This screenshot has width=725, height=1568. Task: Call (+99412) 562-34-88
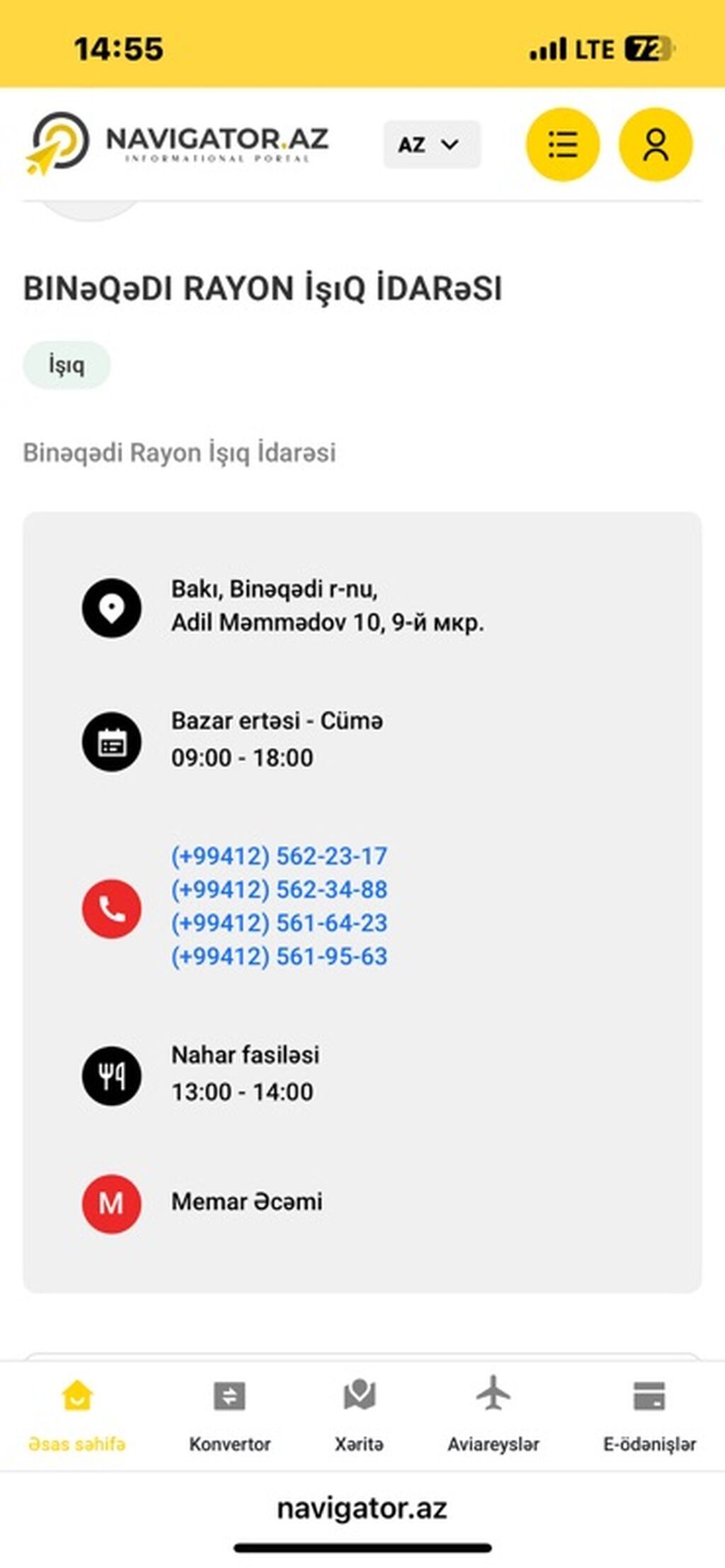[279, 889]
